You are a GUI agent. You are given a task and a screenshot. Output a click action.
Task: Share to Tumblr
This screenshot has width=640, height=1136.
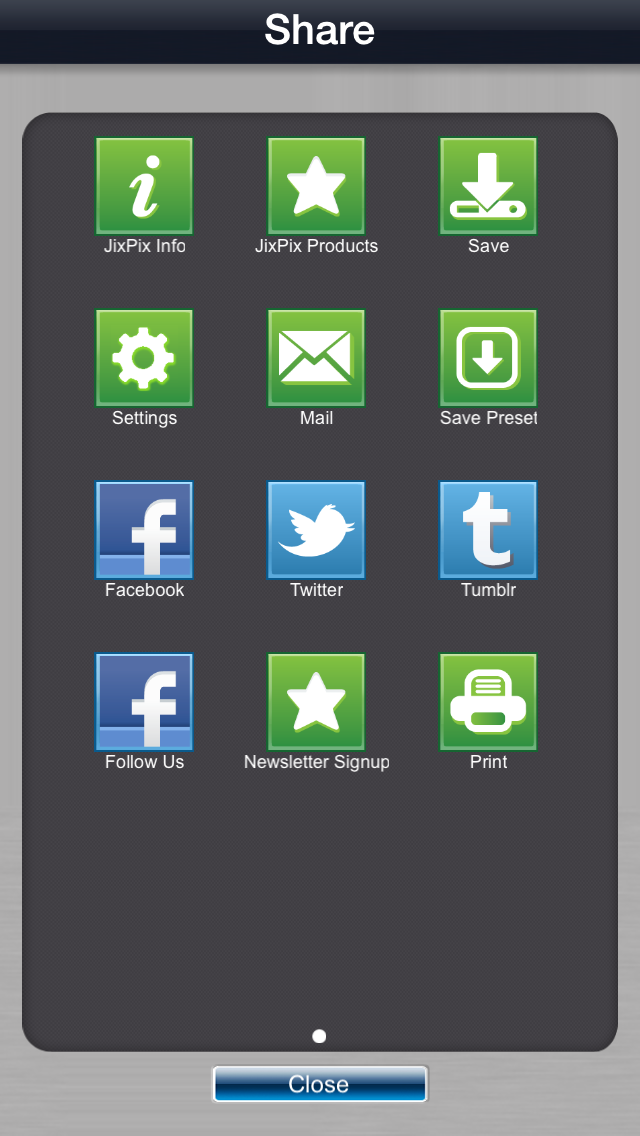click(x=488, y=530)
